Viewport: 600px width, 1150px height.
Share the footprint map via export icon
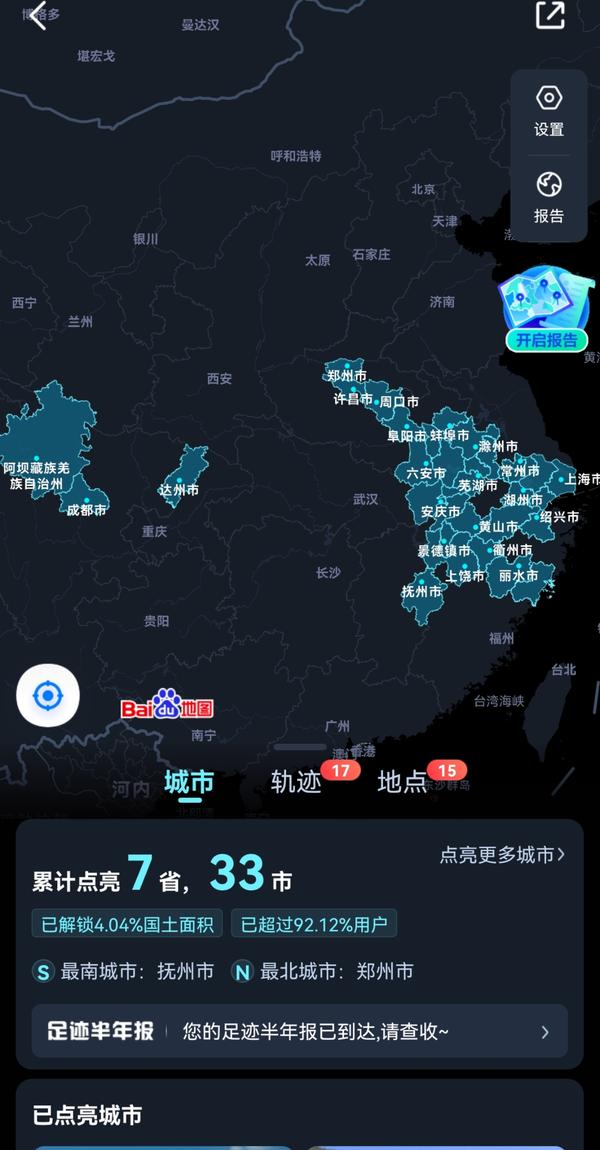tap(550, 15)
